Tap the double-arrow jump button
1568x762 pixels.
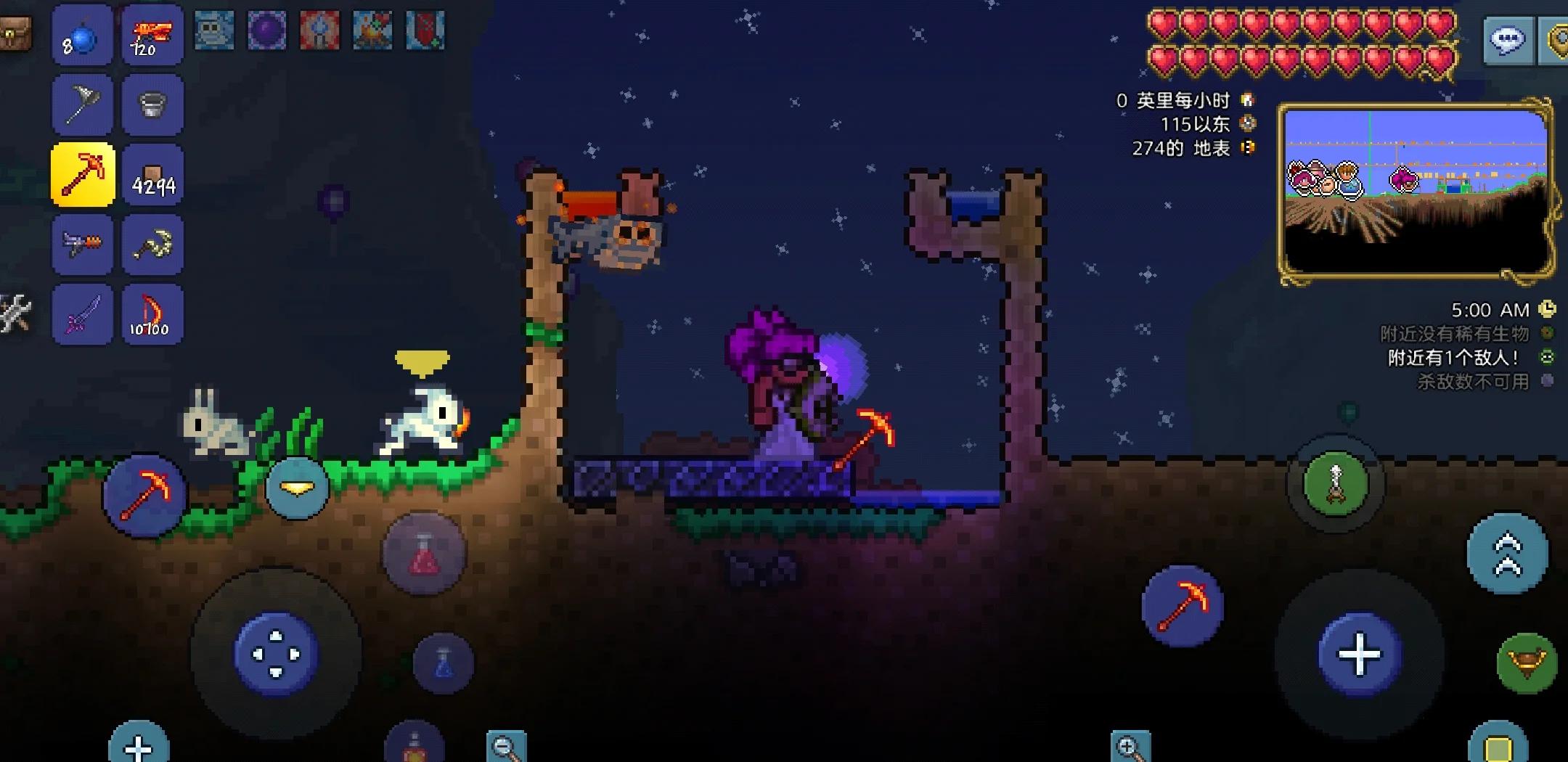click(x=1507, y=554)
